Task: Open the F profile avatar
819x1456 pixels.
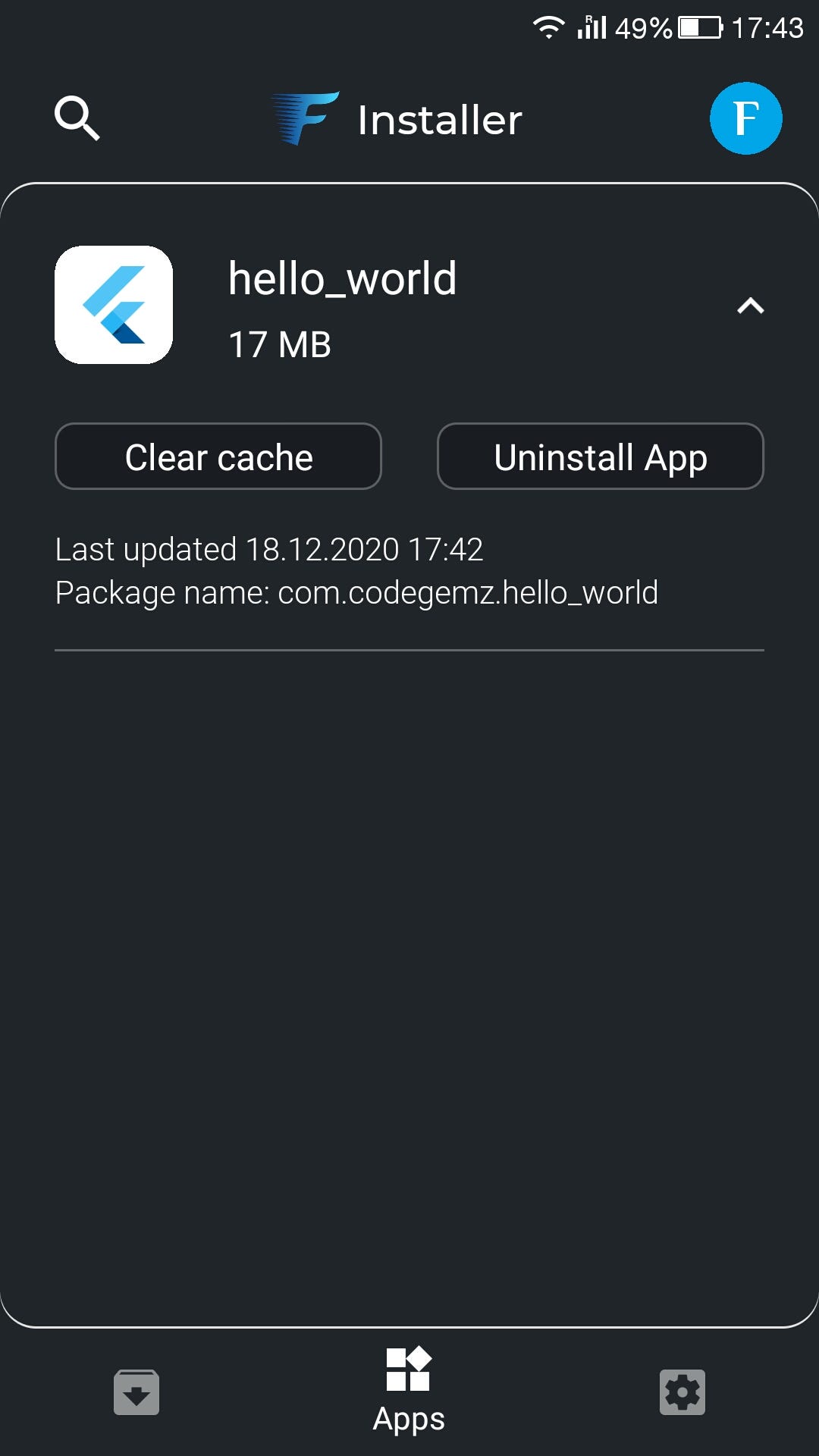Action: tap(745, 118)
